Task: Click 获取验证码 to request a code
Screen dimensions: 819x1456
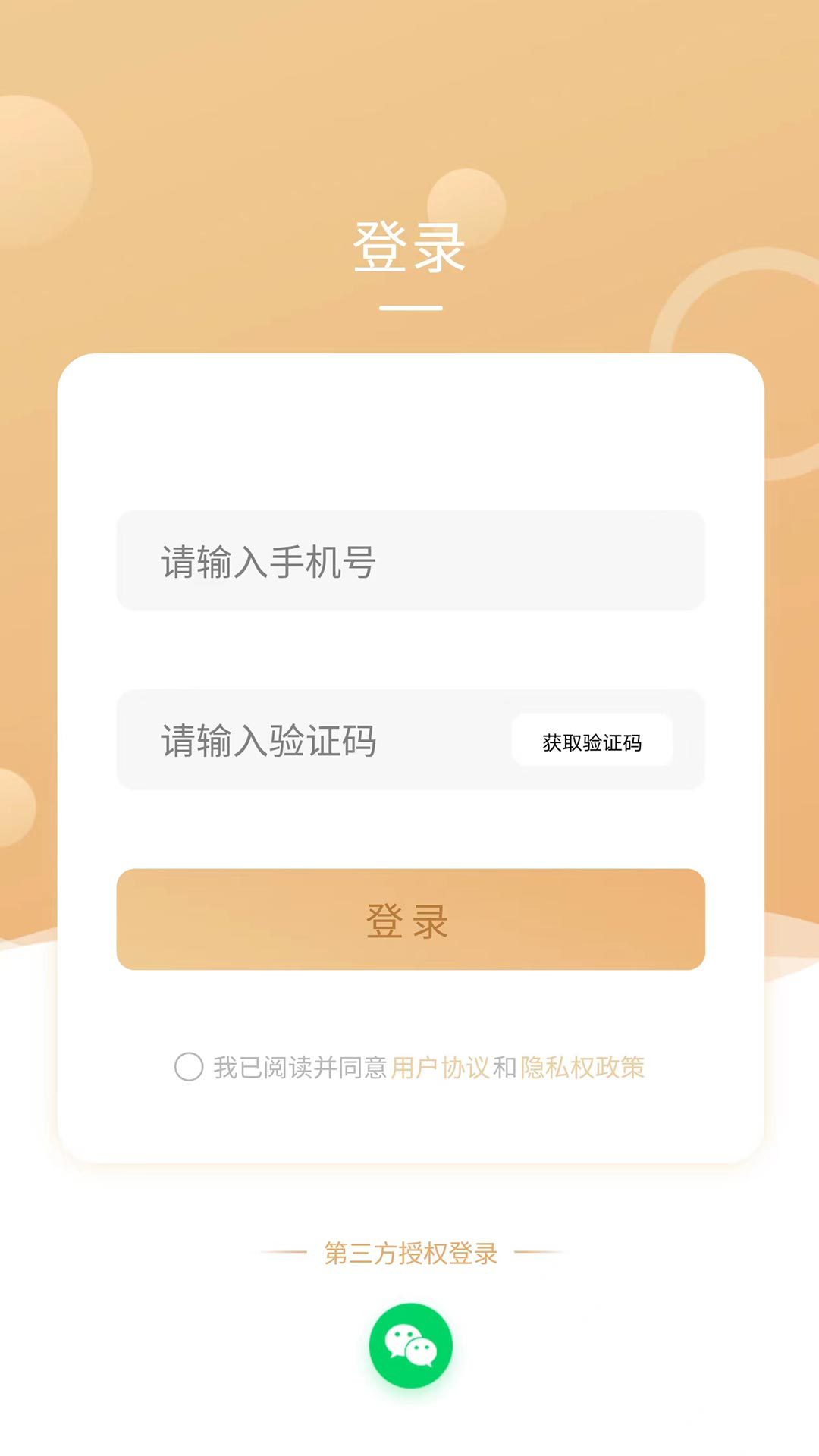Action: pos(594,740)
